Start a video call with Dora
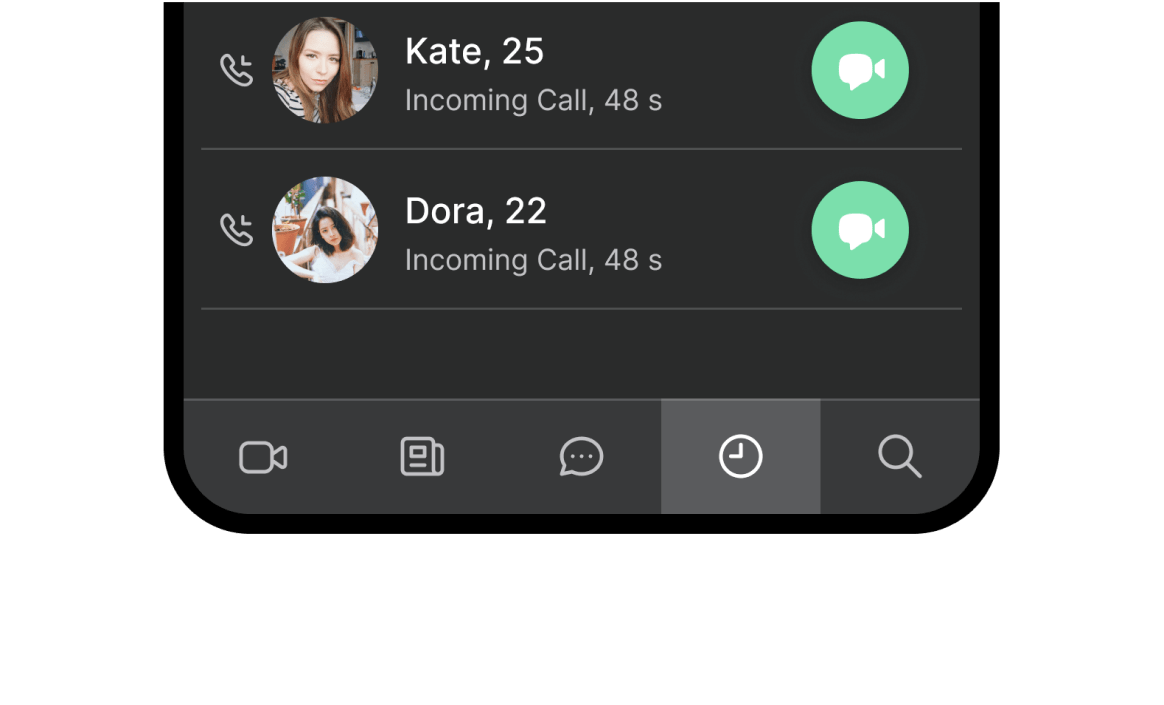 tap(859, 230)
